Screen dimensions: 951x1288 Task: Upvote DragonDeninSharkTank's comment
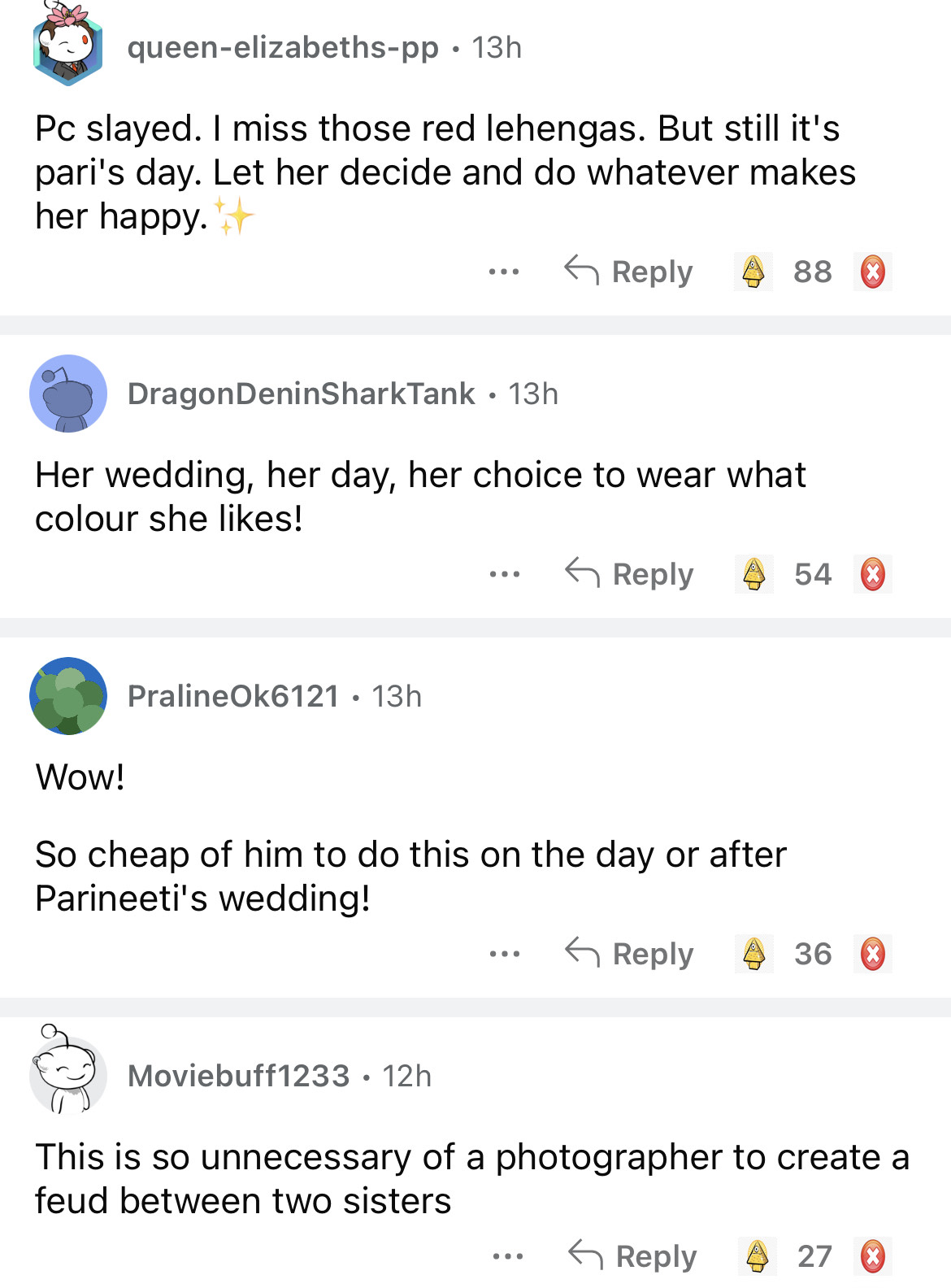click(754, 574)
